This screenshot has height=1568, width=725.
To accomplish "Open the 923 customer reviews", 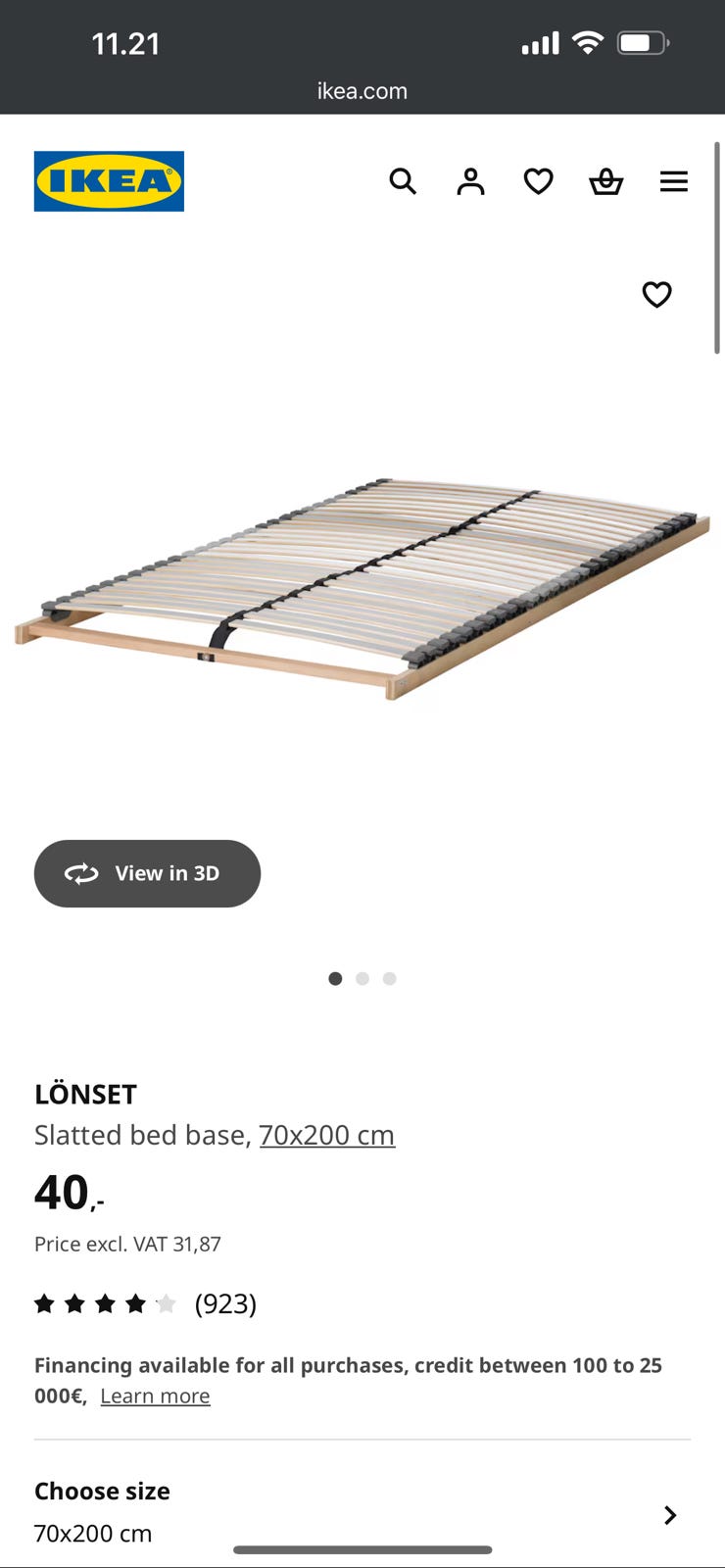I will click(x=225, y=1303).
